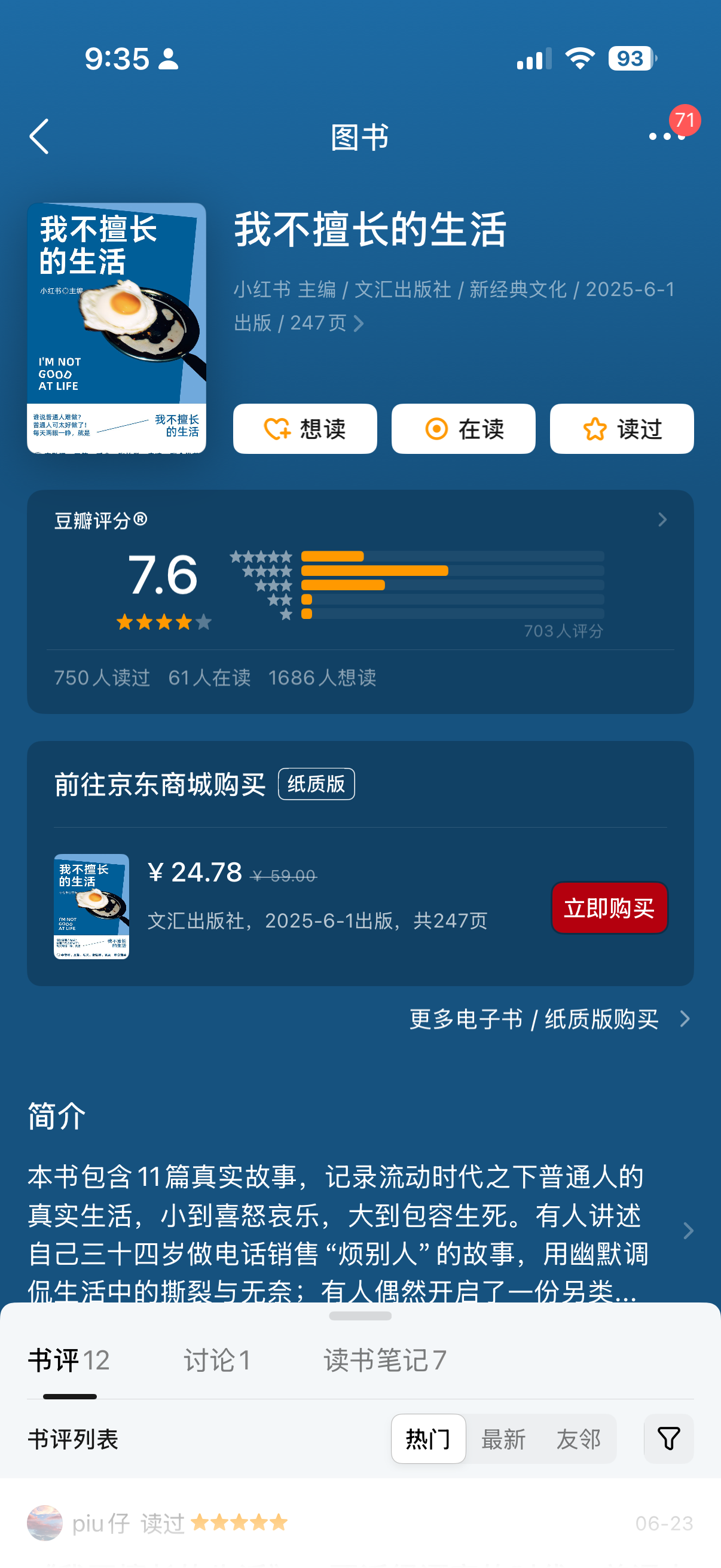This screenshot has width=721, height=1568.
Task: Open the three-dot overflow menu
Action: 667,136
